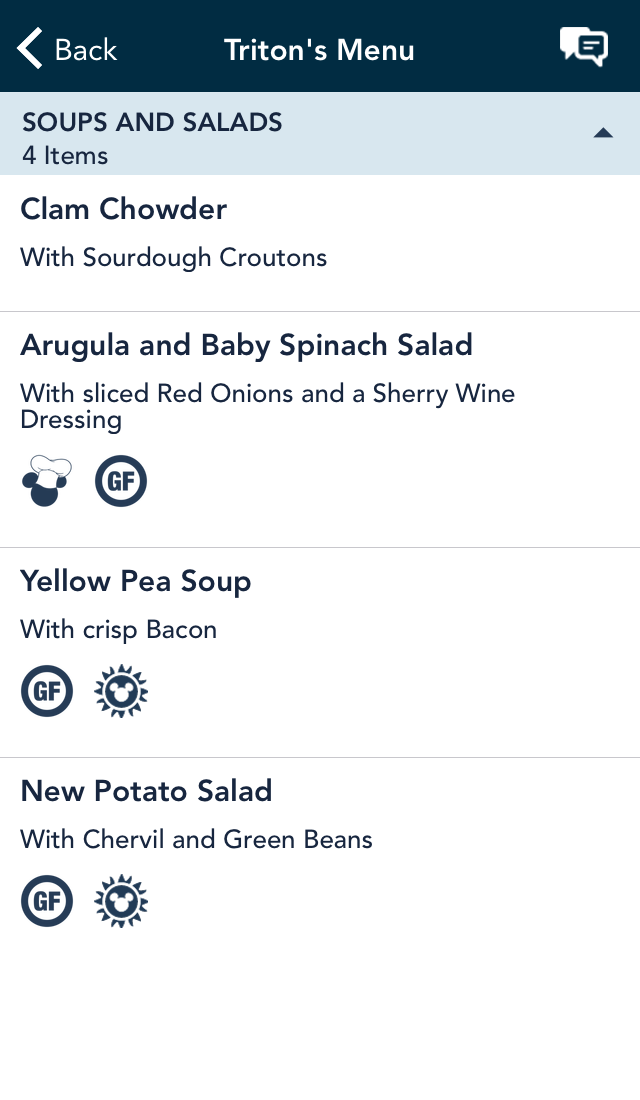Go back from Triton's Menu
This screenshot has width=640, height=1100.
coord(67,49)
